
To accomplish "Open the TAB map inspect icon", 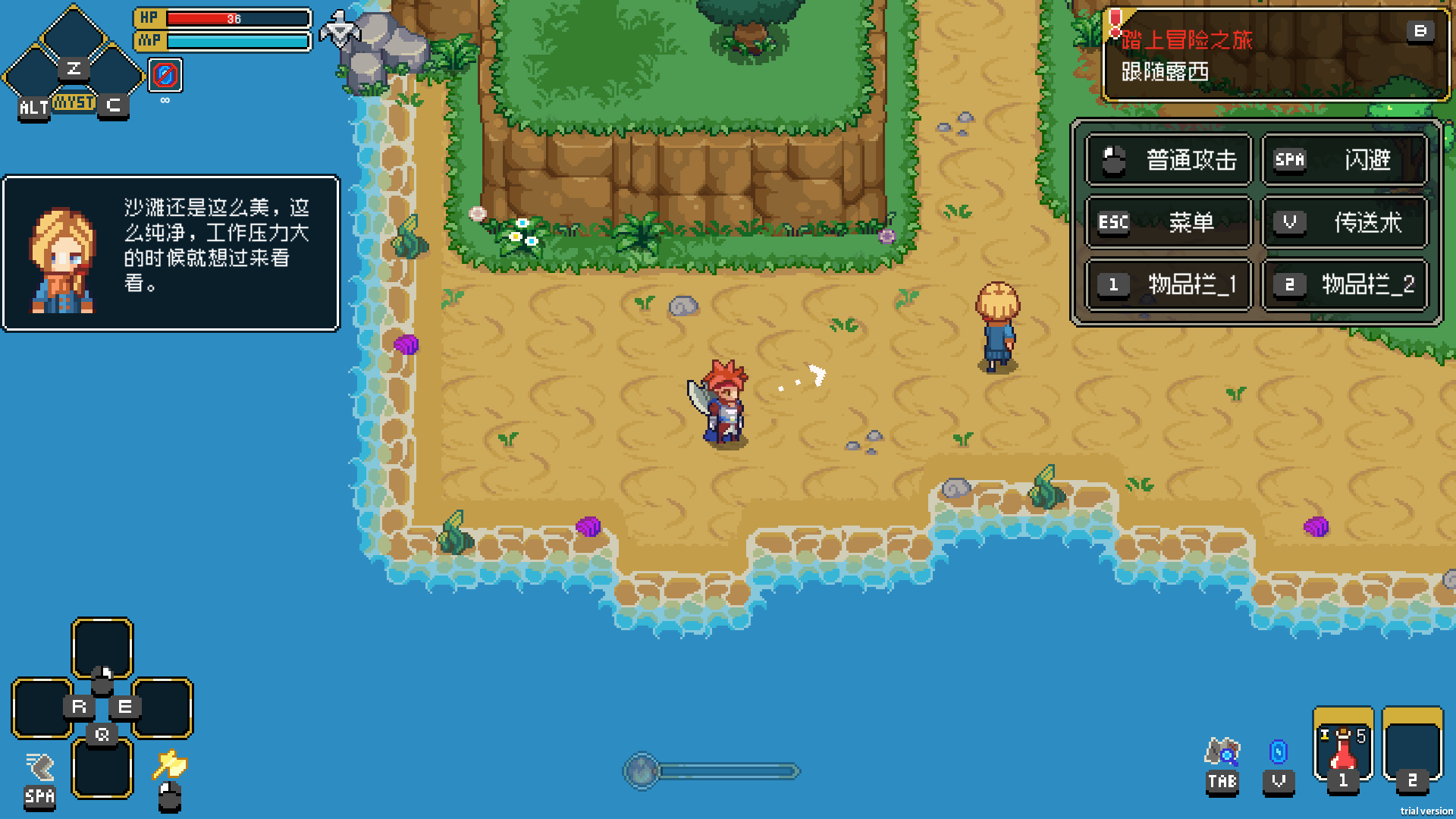I will point(1222,754).
